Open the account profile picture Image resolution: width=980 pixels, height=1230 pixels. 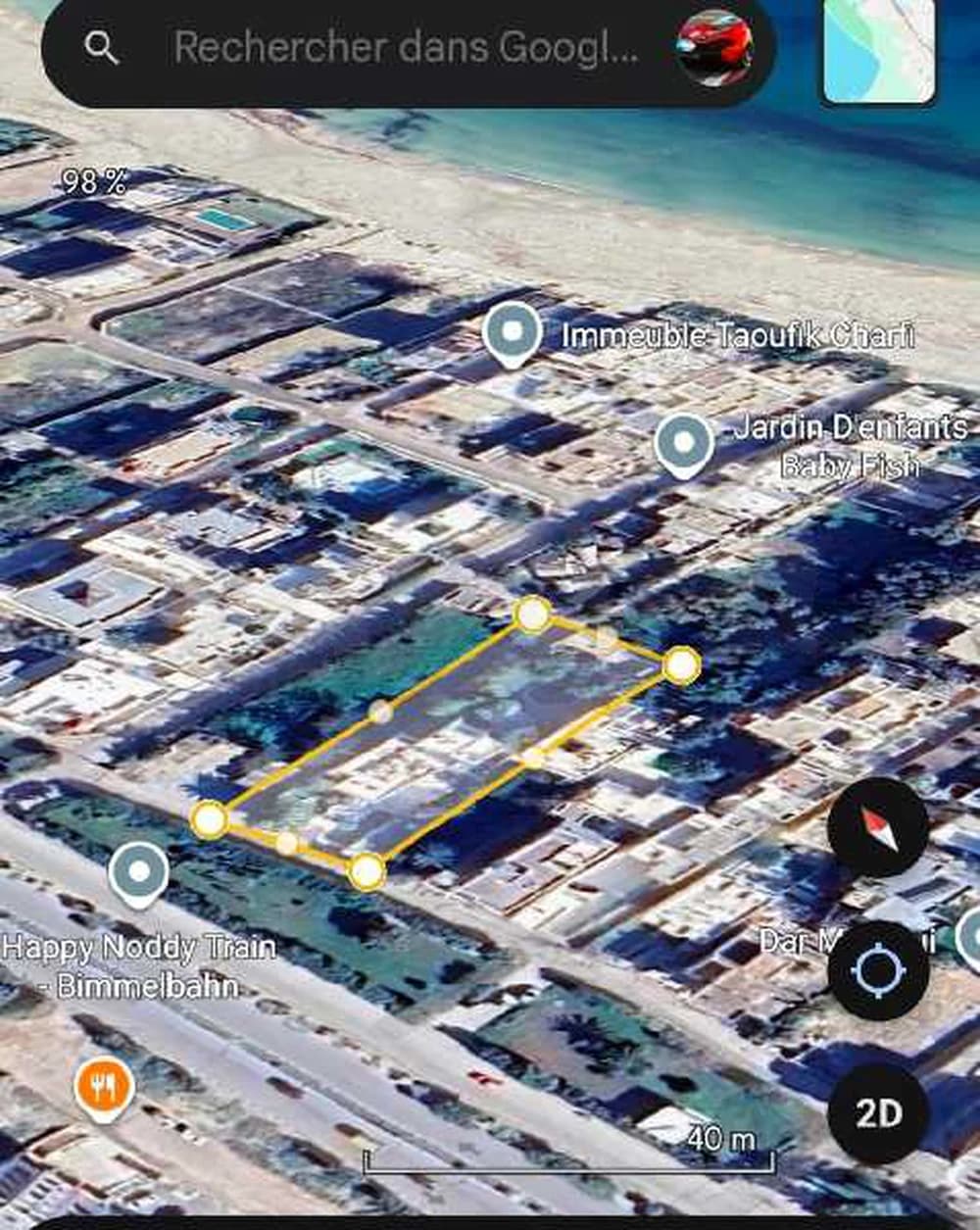click(714, 47)
